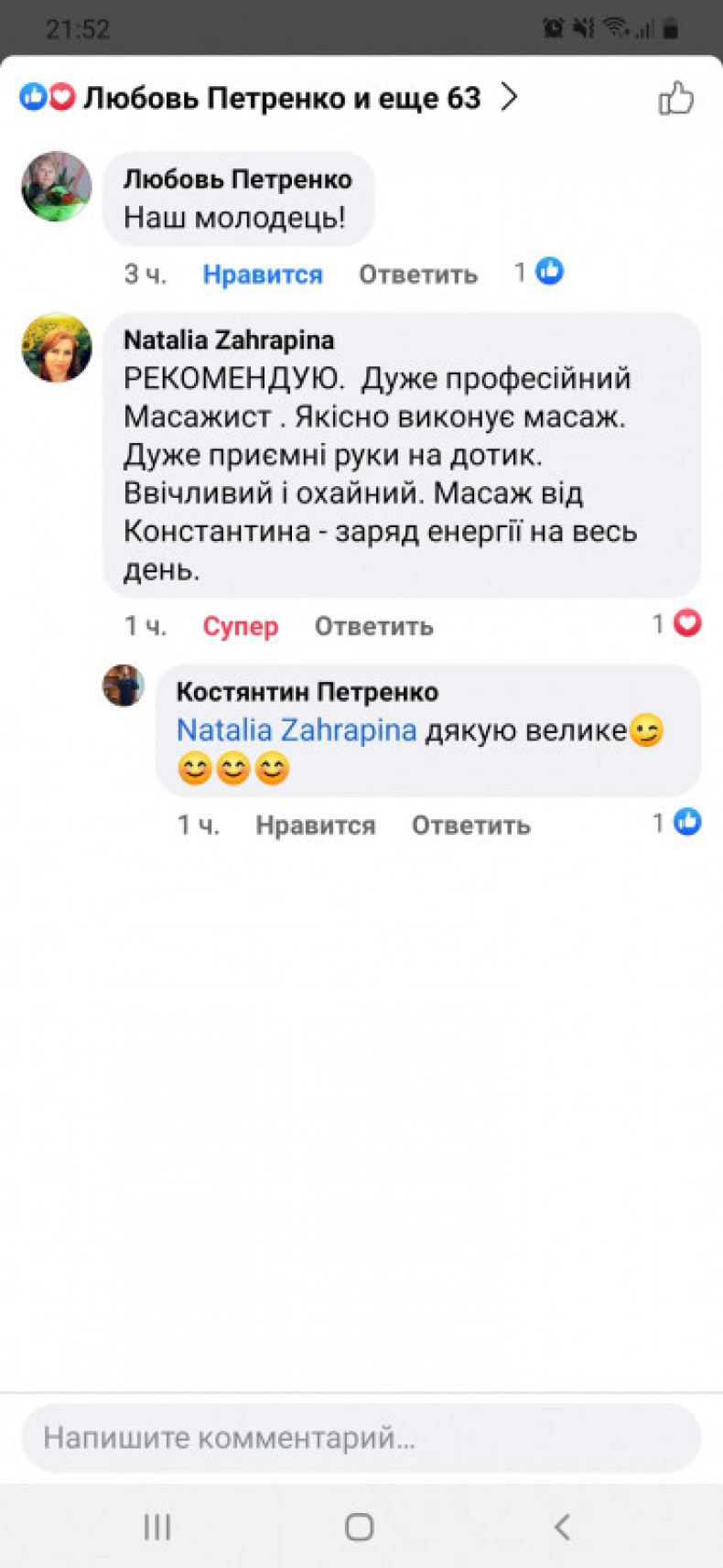
Task: Like the post with thumbs-up icon
Action: click(x=675, y=98)
